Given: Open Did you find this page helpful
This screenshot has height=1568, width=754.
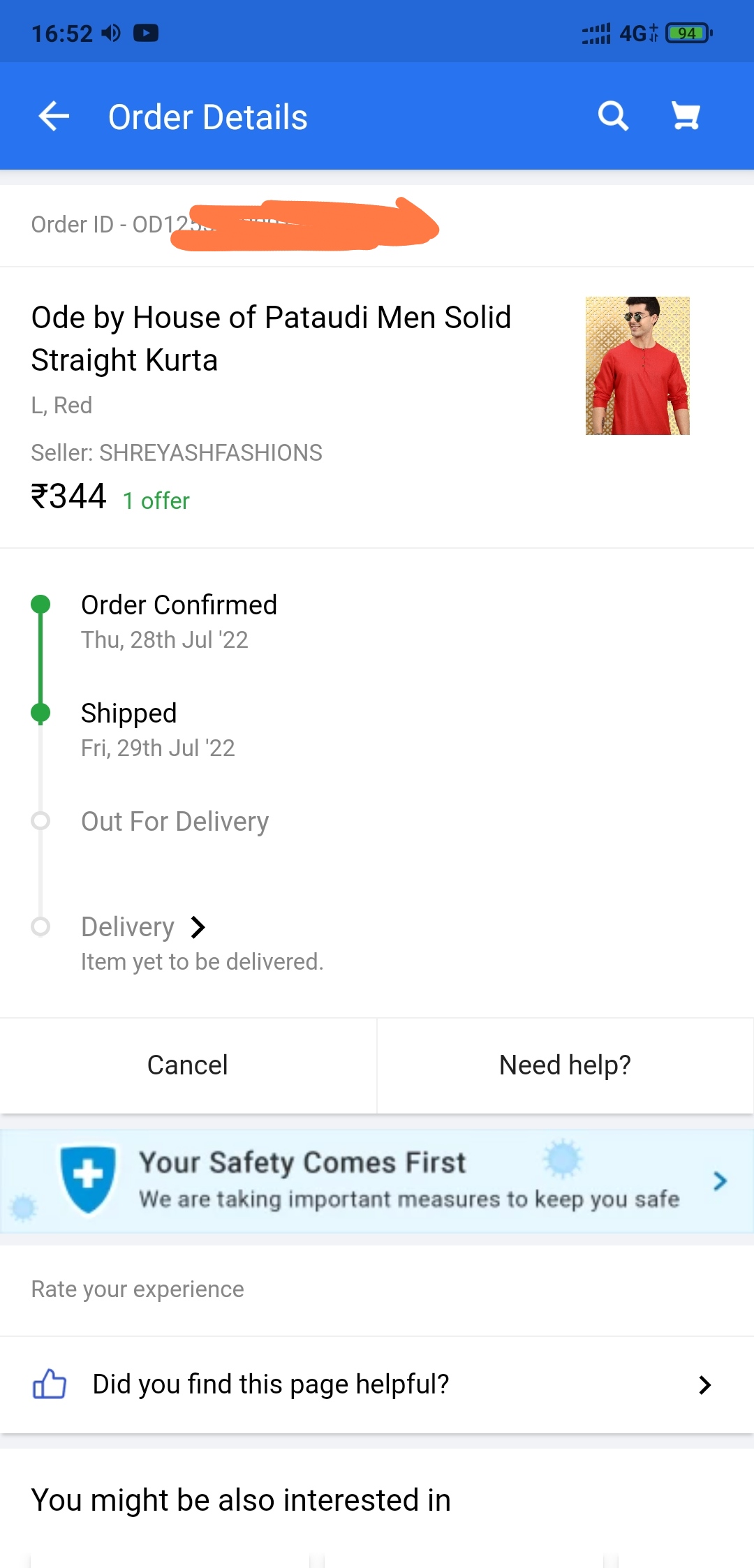Looking at the screenshot, I should pyautogui.click(x=377, y=1384).
